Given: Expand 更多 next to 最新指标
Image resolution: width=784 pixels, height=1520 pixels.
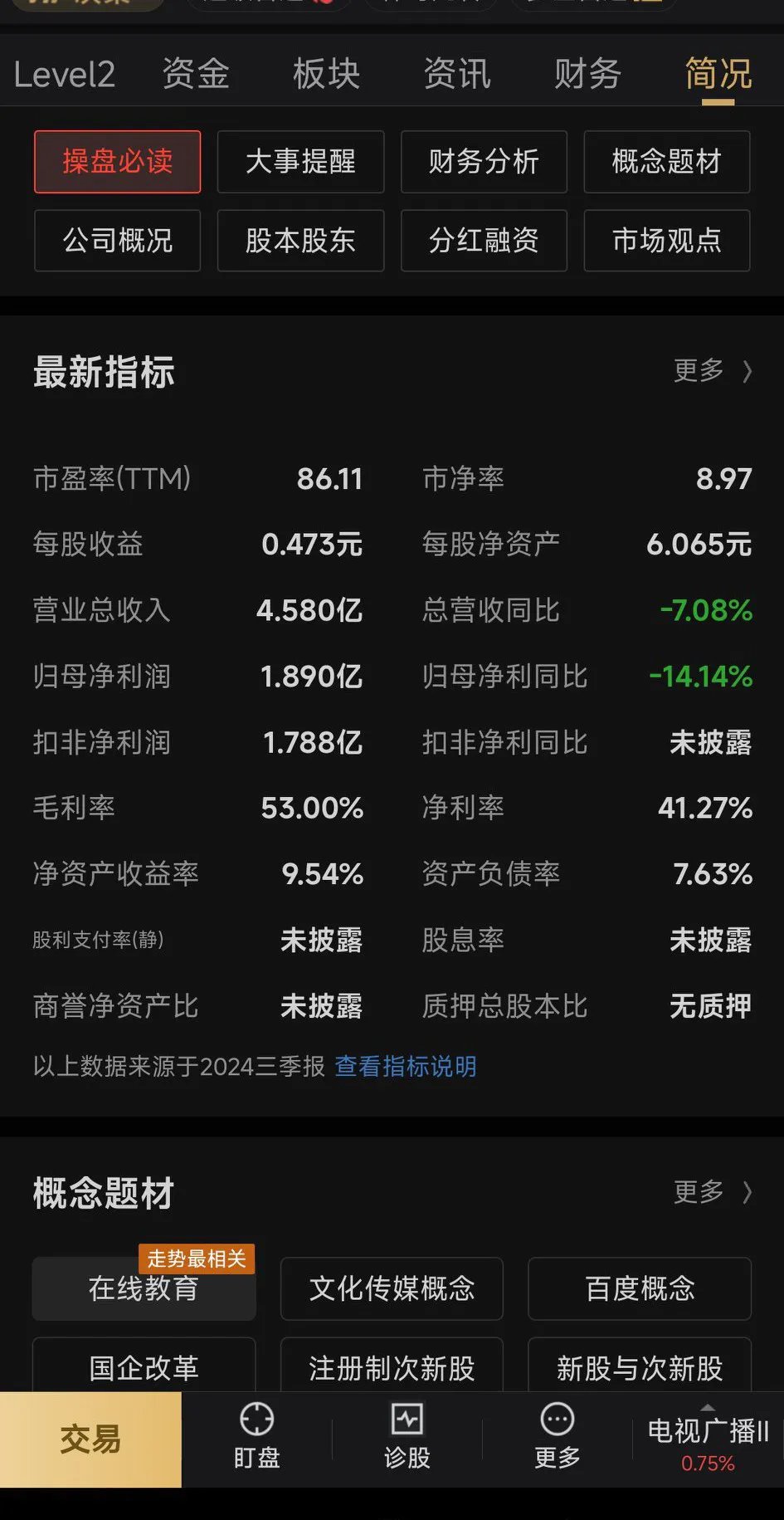Looking at the screenshot, I should (x=712, y=371).
